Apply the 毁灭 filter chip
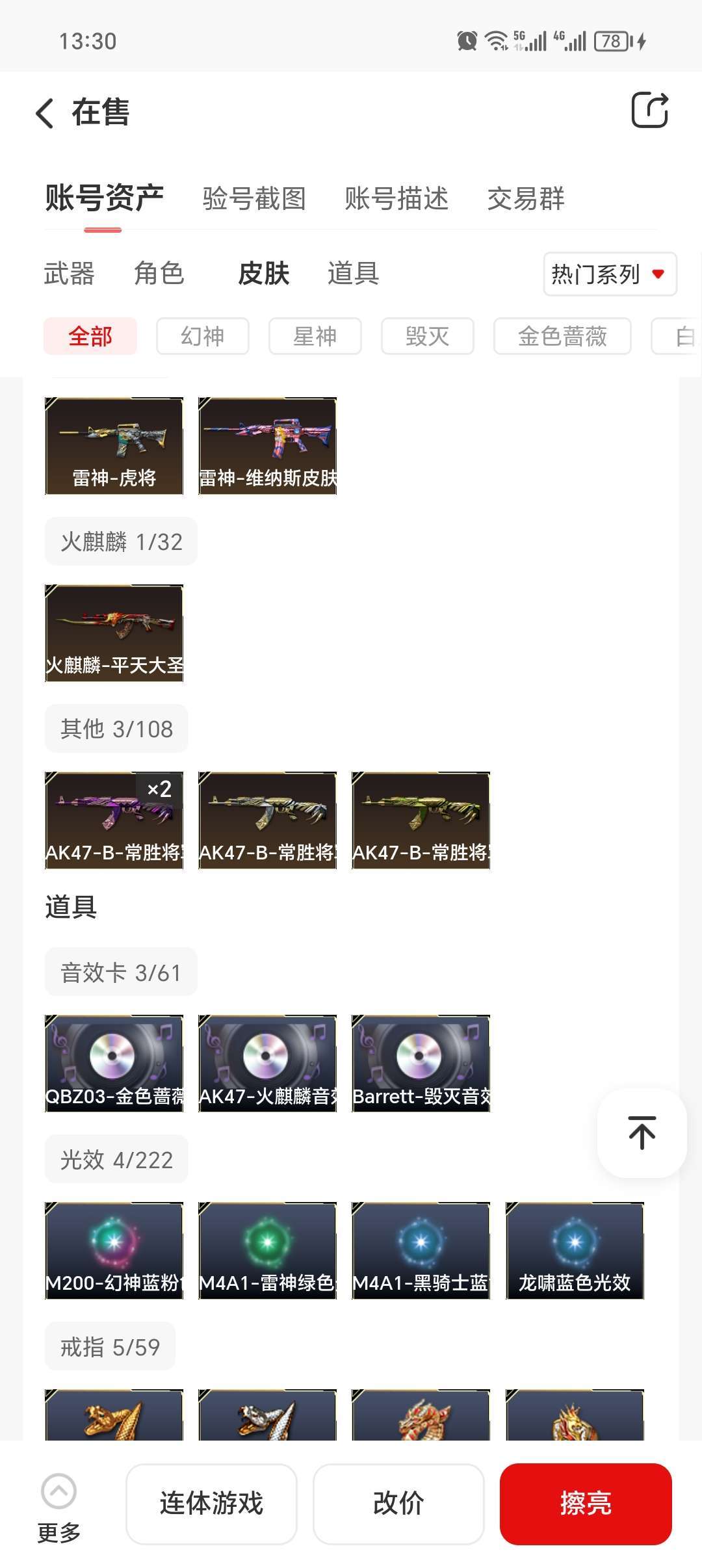Screen dimensions: 702x1568 (x=427, y=336)
